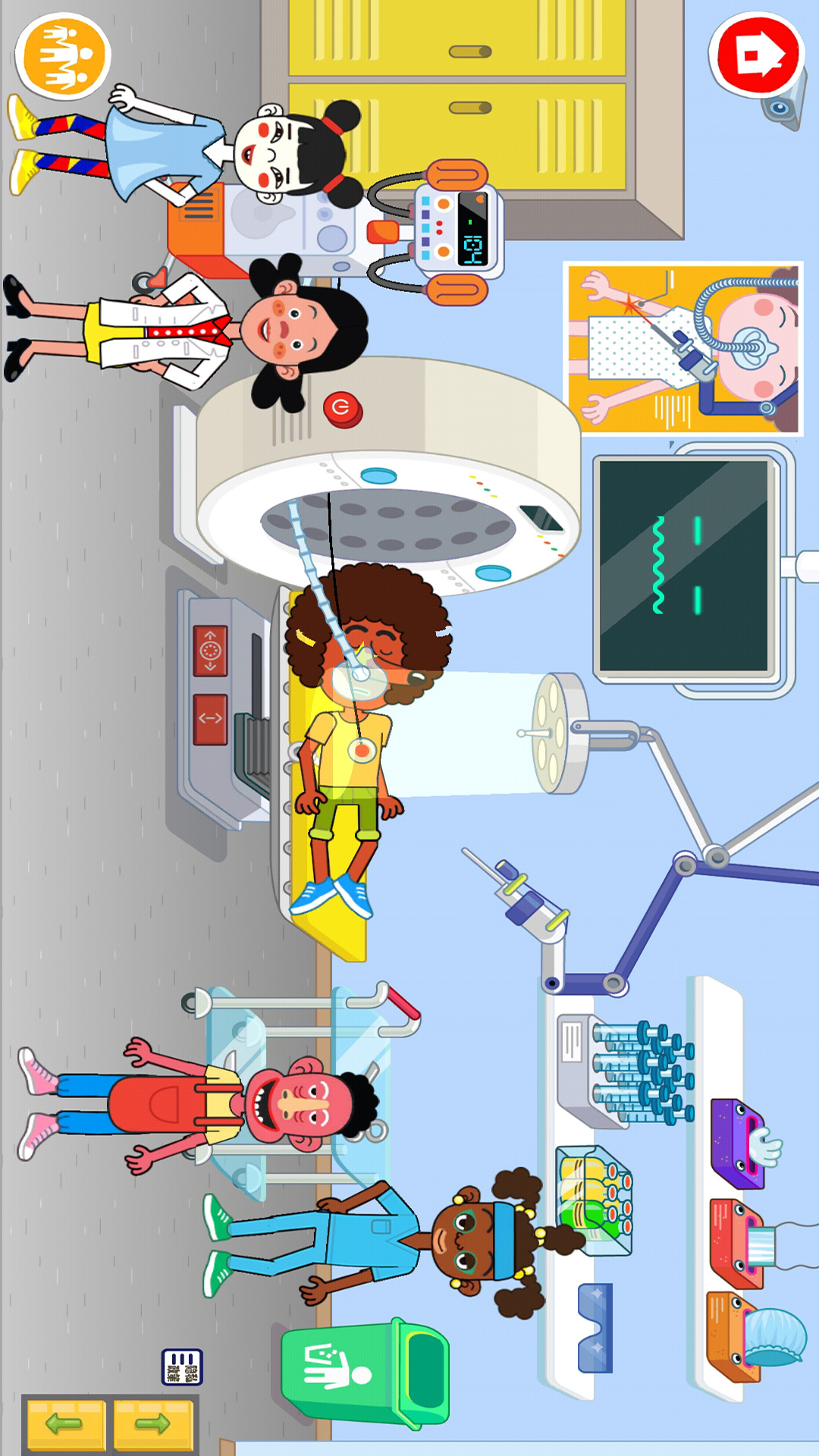Open the orange characters menu button
Image resolution: width=819 pixels, height=1456 pixels.
pos(64,56)
